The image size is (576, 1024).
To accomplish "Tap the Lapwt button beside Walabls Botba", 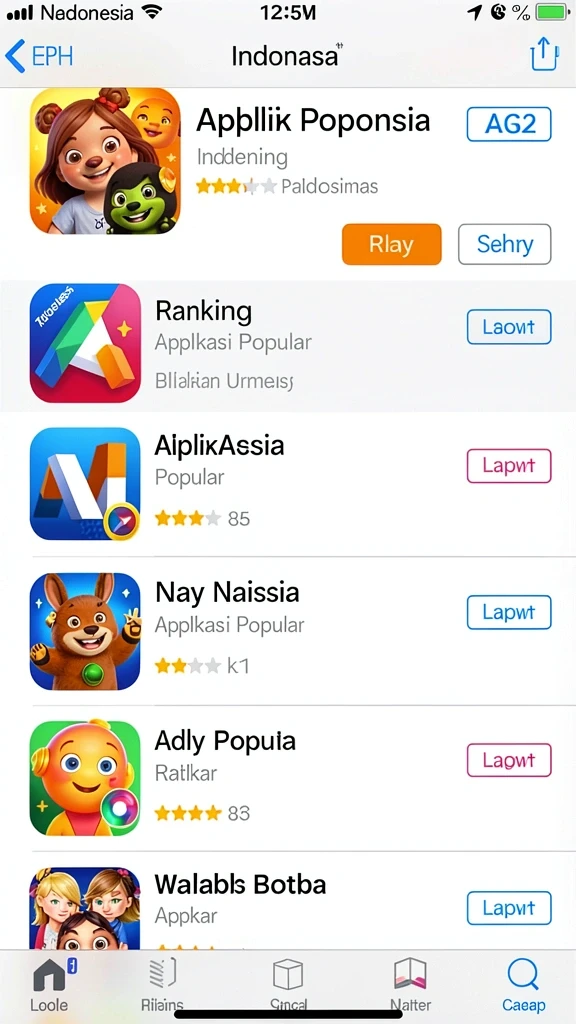I will [509, 908].
